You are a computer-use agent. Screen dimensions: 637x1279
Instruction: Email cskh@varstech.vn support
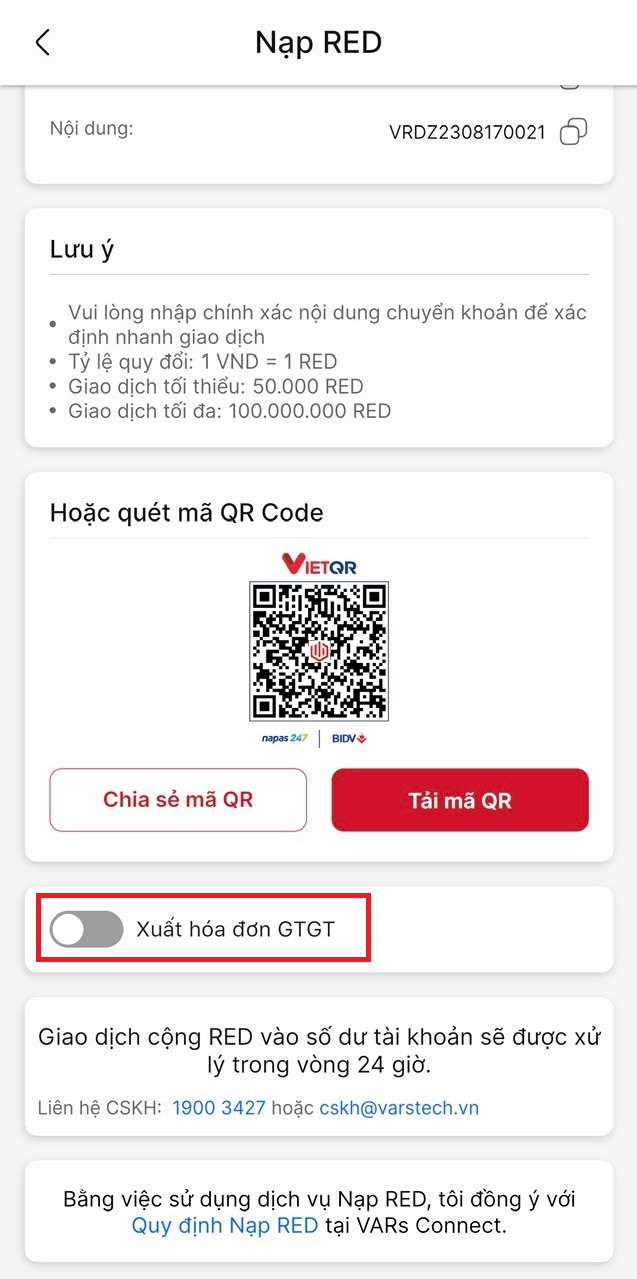[x=399, y=1108]
